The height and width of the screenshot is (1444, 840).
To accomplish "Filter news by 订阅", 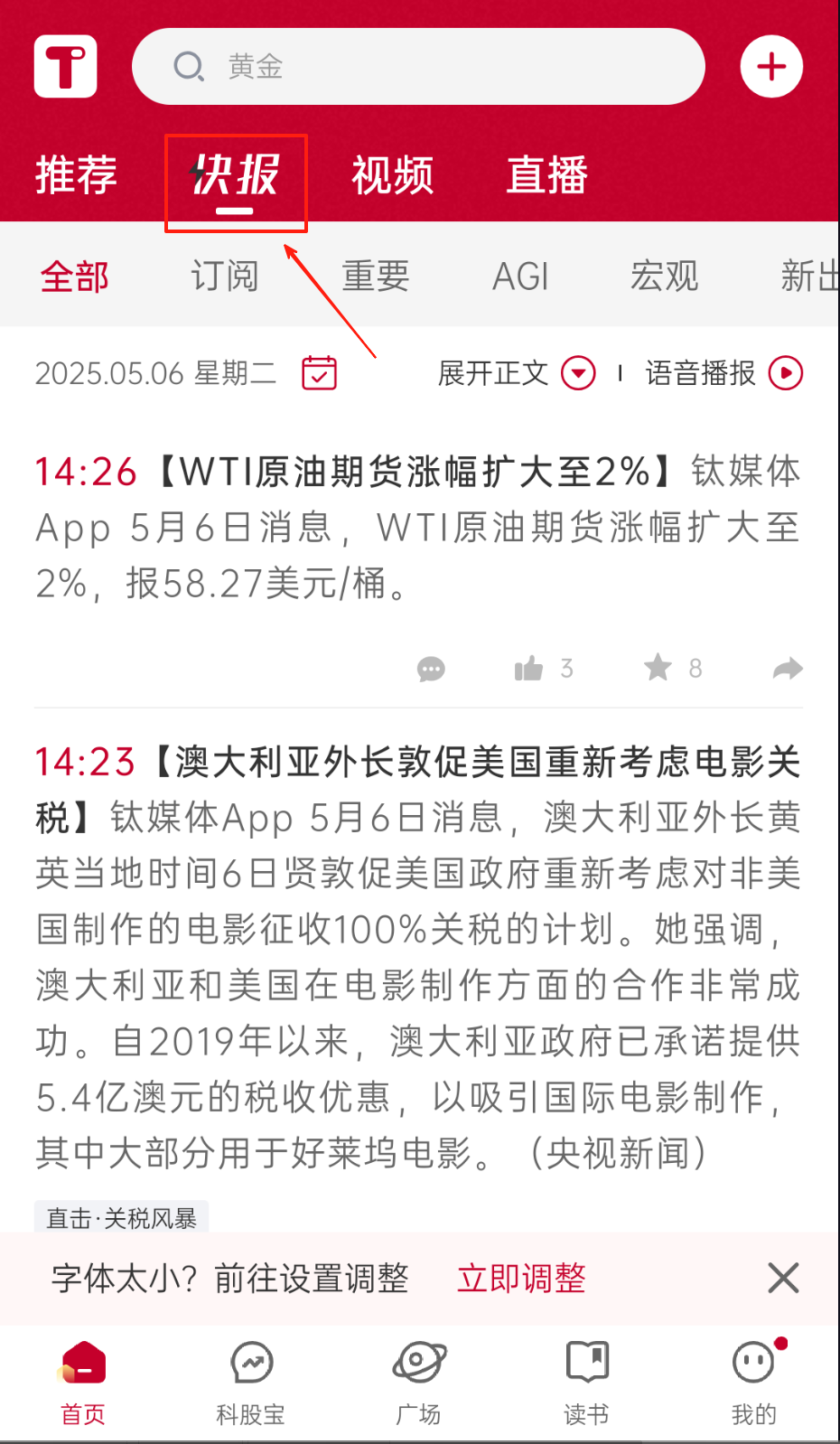I will [224, 277].
